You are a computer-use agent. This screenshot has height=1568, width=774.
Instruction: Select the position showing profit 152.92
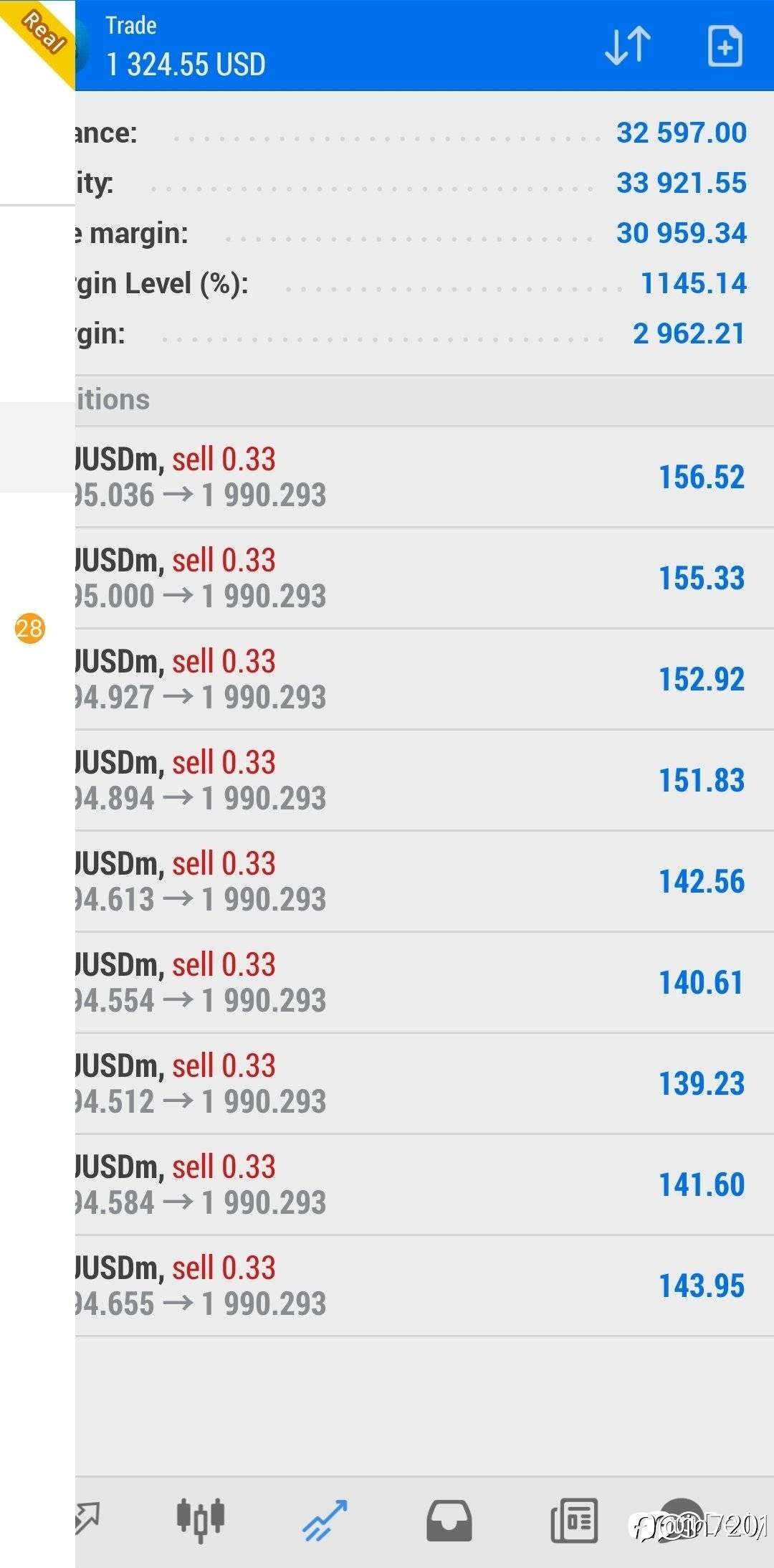coord(424,680)
